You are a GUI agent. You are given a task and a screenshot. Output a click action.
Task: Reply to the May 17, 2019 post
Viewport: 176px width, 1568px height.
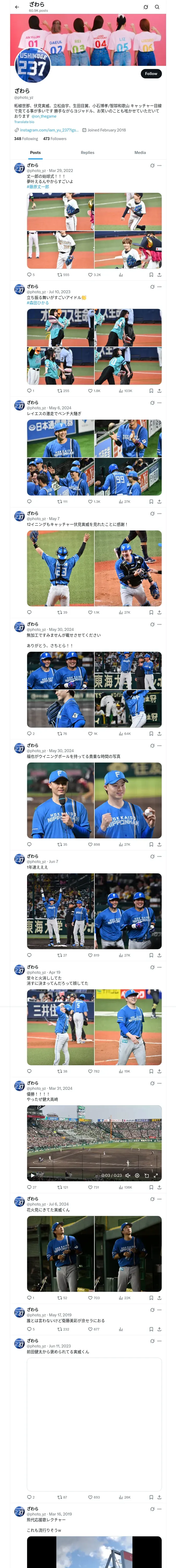(x=29, y=1329)
